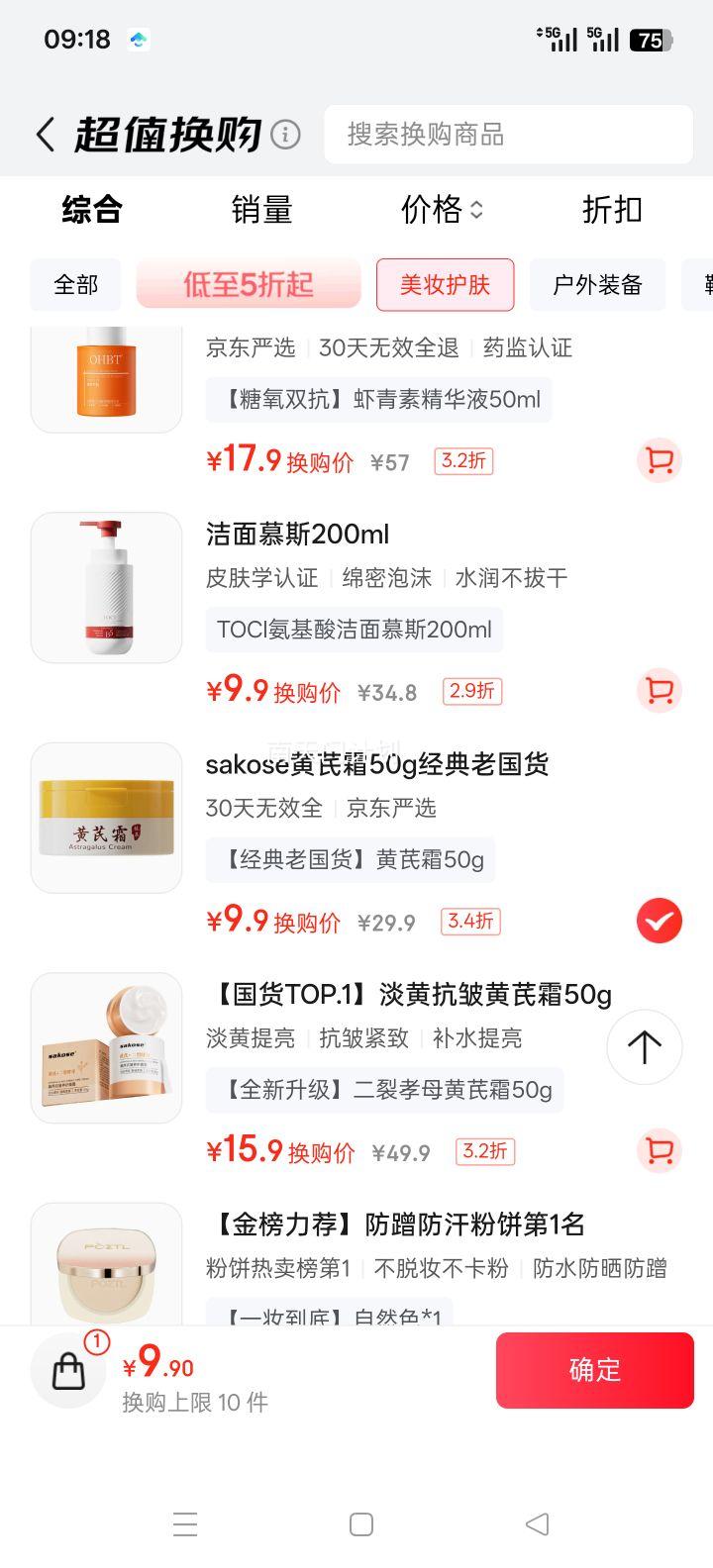Image resolution: width=713 pixels, height=1568 pixels.
Task: Toggle the 美妆护肤 filter chip
Action: coord(445,285)
